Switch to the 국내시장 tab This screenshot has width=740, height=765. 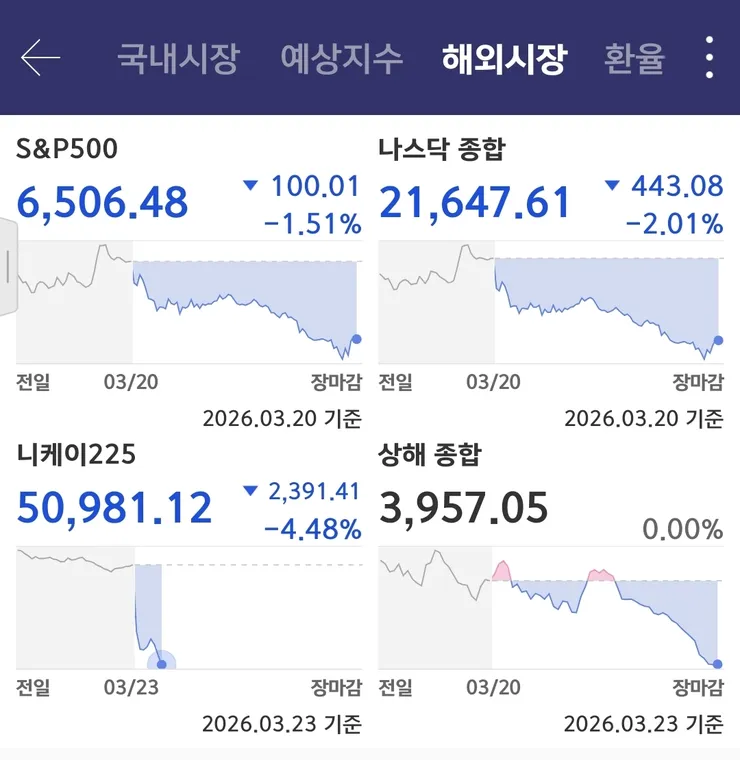point(178,58)
